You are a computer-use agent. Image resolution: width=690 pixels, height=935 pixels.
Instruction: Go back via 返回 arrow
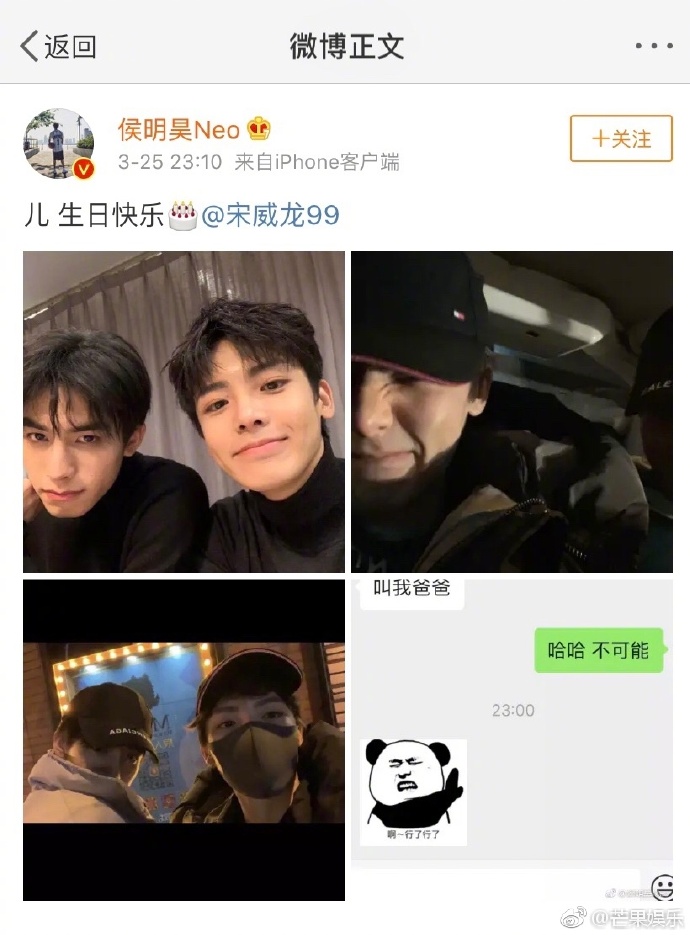[x=57, y=46]
